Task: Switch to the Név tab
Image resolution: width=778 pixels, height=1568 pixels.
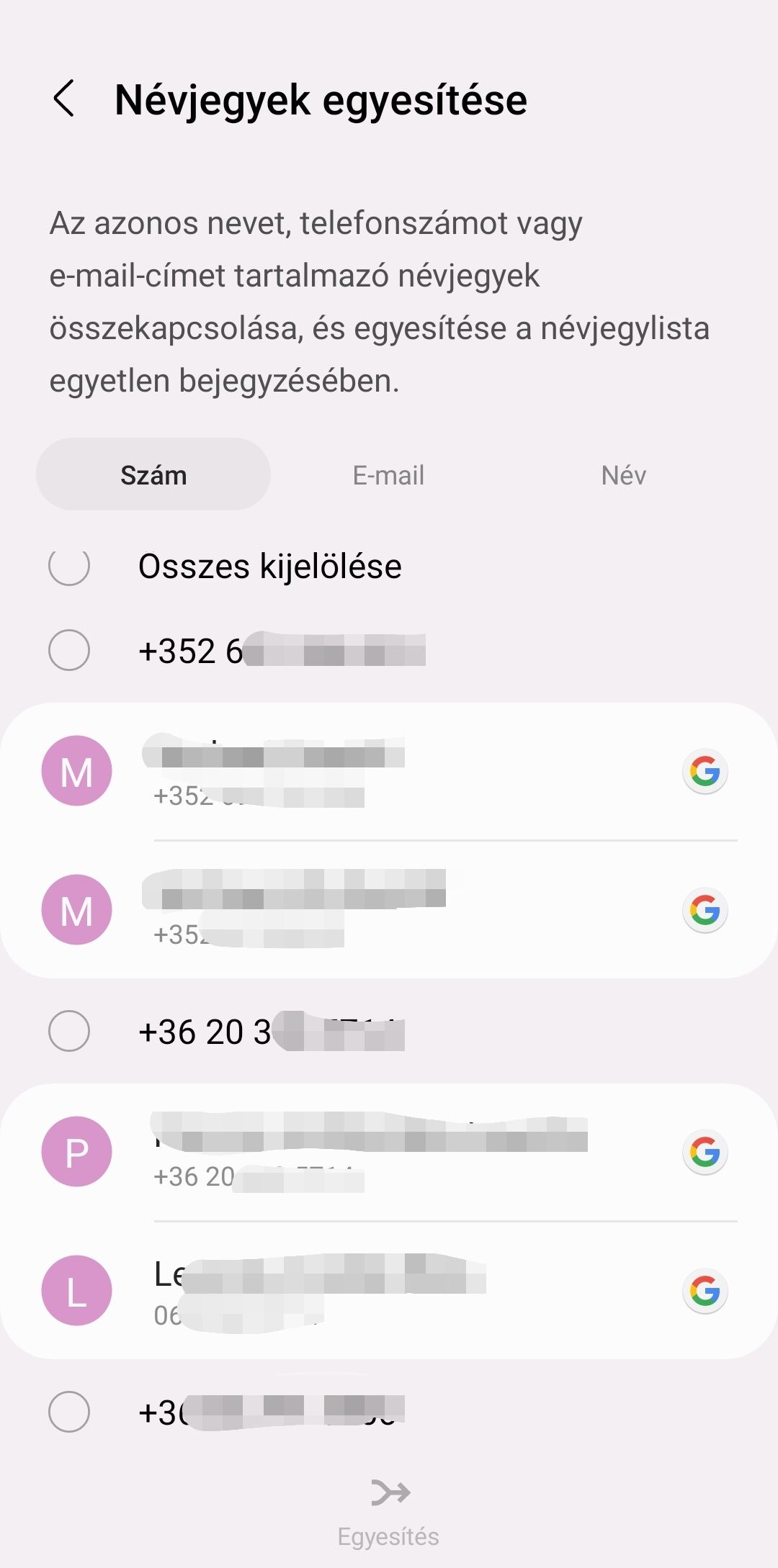Action: pyautogui.click(x=624, y=475)
